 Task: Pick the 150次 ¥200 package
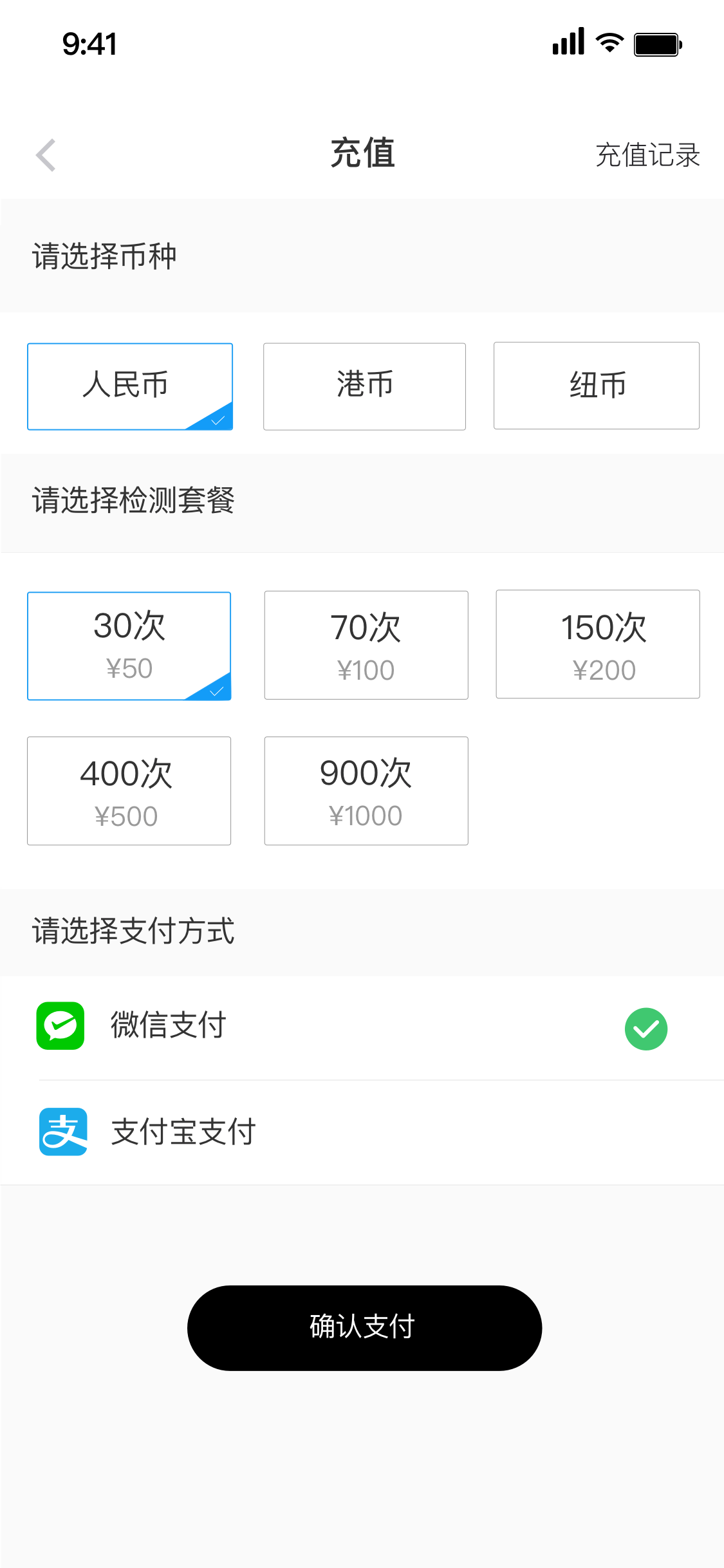point(597,644)
